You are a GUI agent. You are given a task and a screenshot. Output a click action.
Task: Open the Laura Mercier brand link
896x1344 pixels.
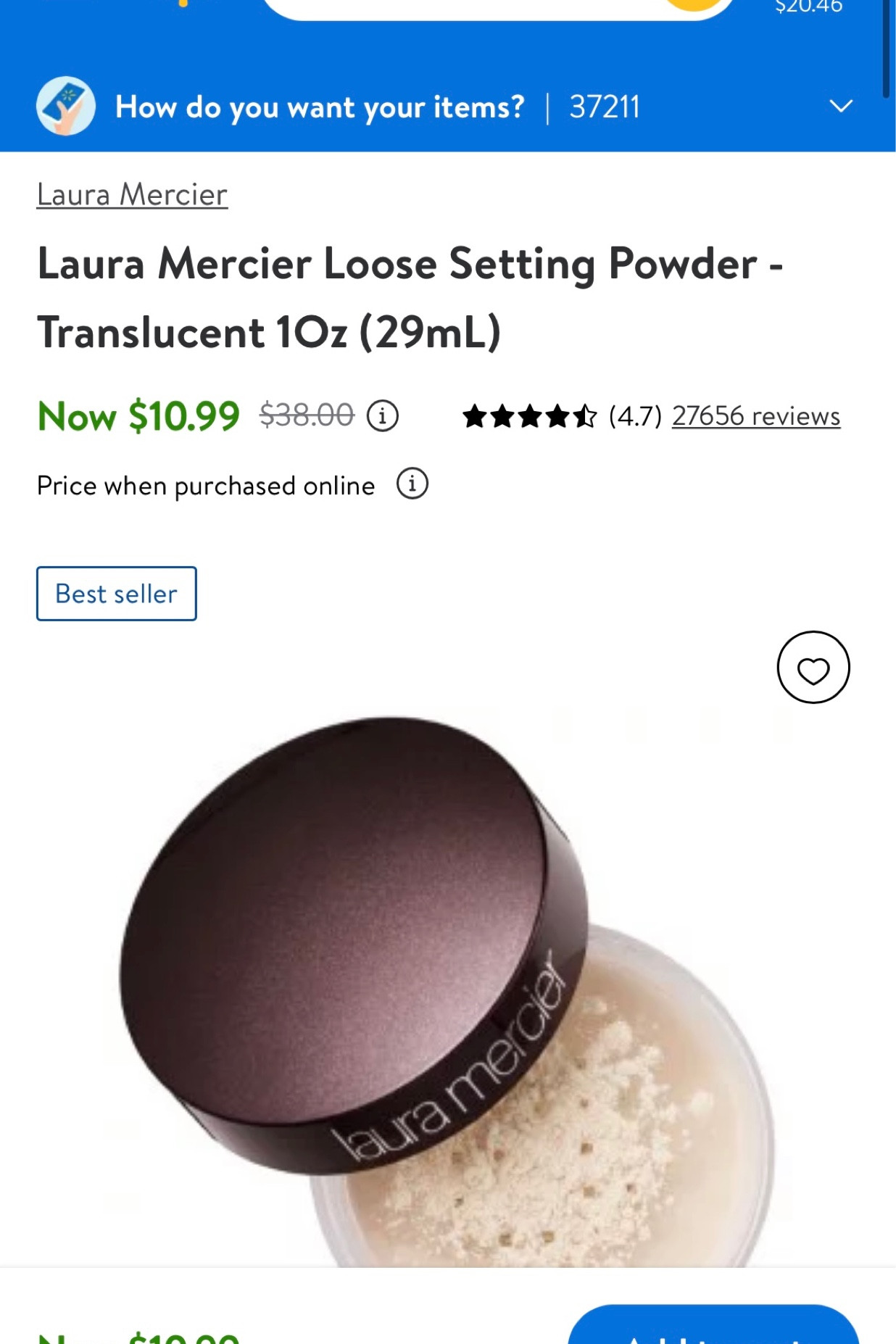132,194
